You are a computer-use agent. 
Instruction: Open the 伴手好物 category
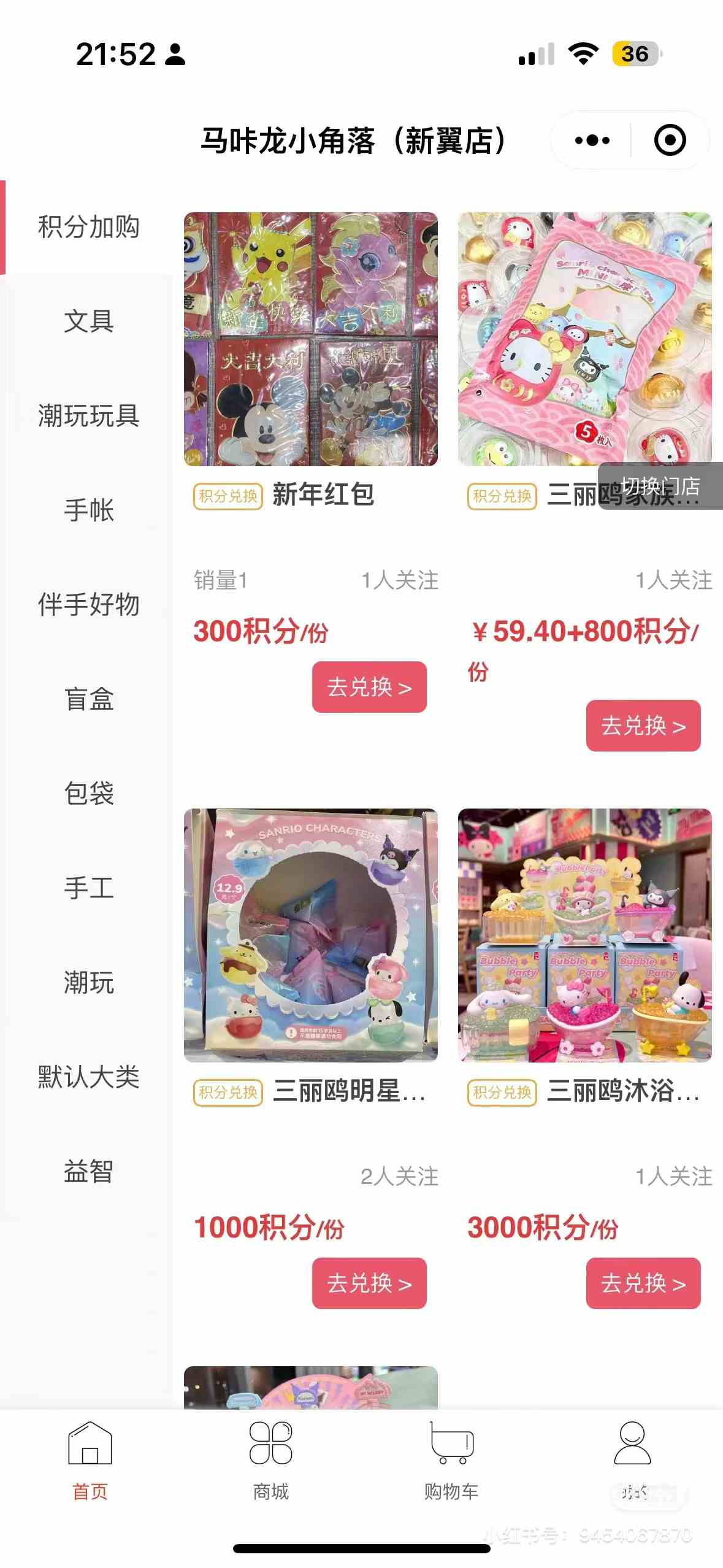(x=89, y=605)
